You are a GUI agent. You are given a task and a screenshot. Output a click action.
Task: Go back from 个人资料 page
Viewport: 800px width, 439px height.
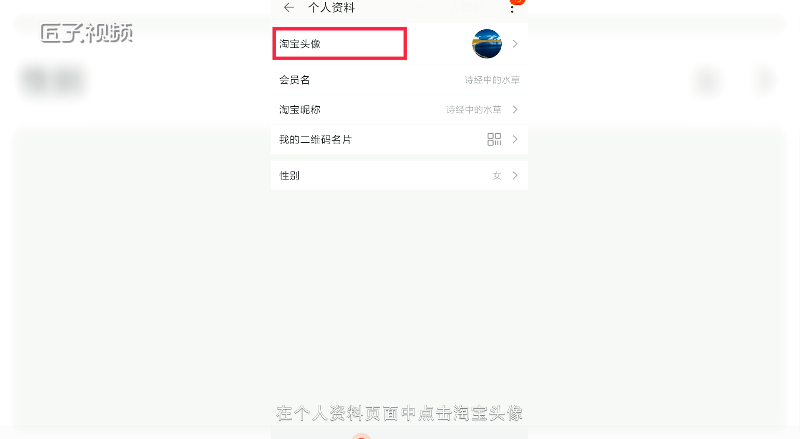click(x=289, y=8)
